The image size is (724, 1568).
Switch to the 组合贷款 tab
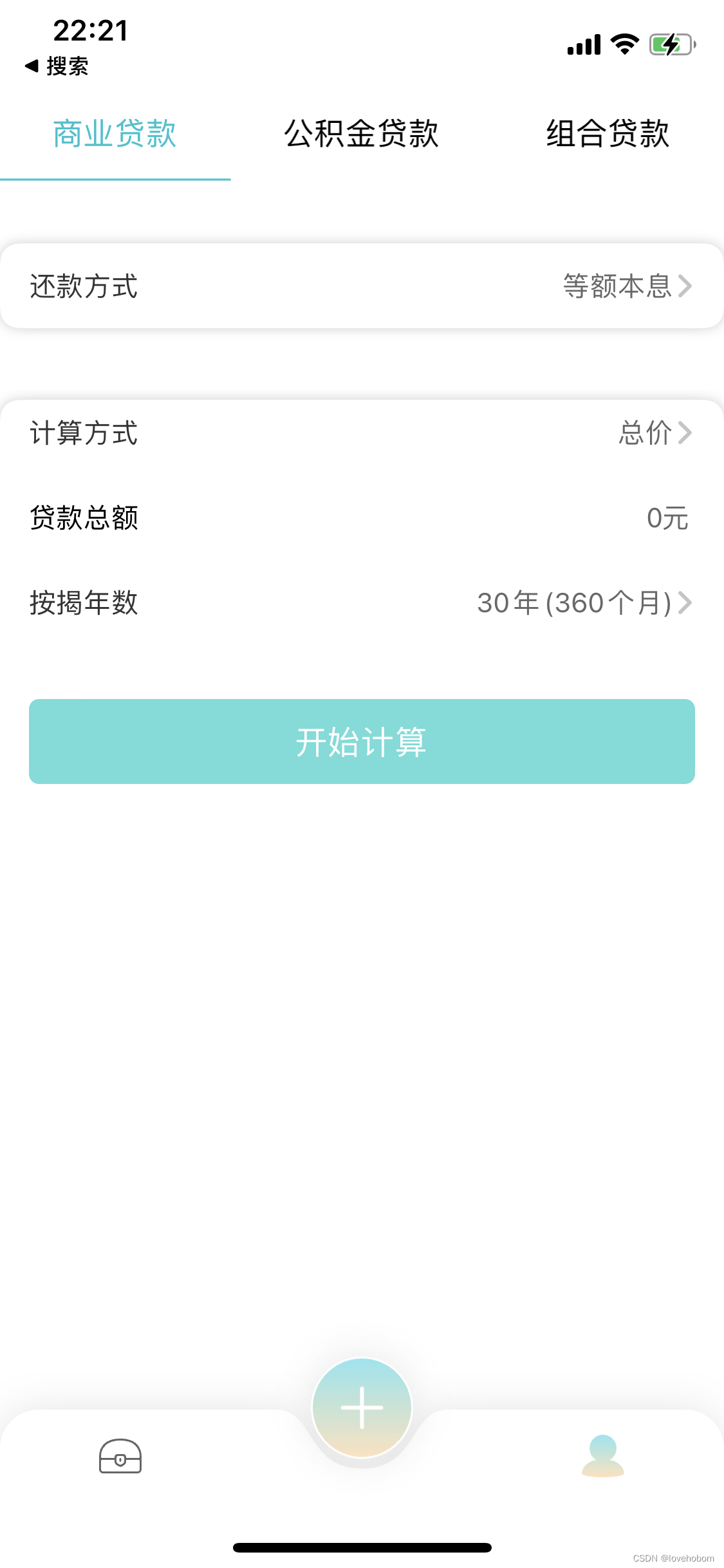pos(608,134)
